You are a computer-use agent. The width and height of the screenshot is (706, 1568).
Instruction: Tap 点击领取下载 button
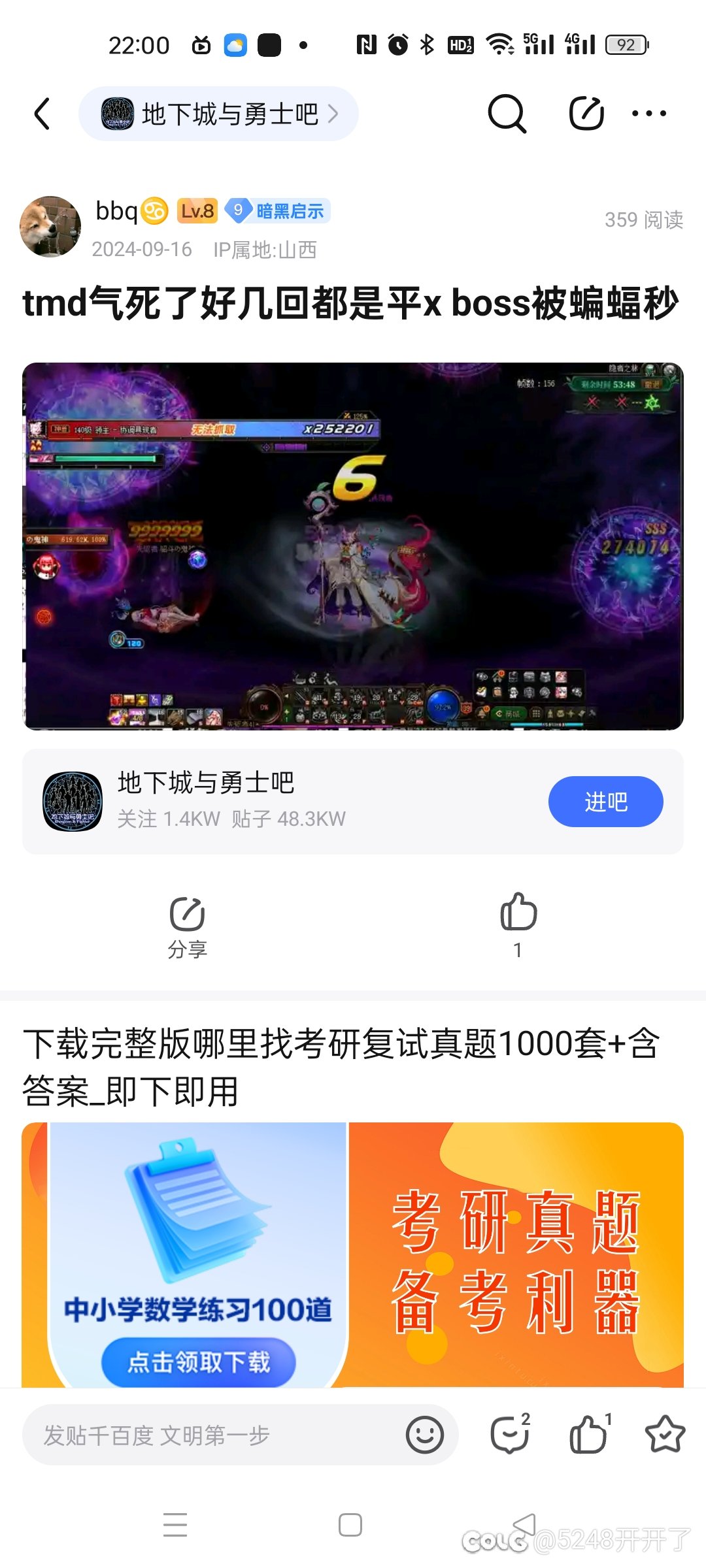tap(199, 1362)
